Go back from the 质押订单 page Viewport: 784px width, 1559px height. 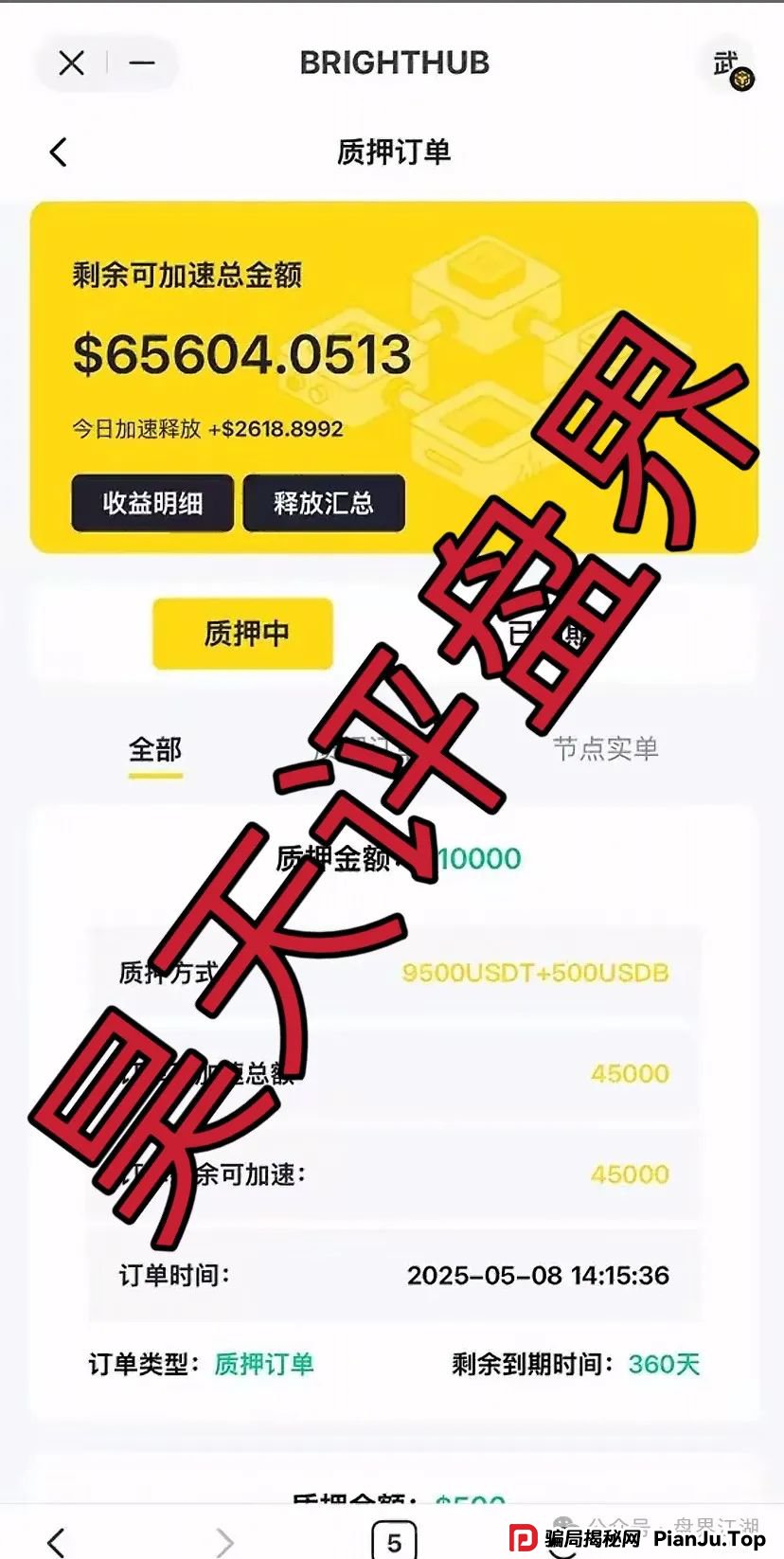[59, 152]
